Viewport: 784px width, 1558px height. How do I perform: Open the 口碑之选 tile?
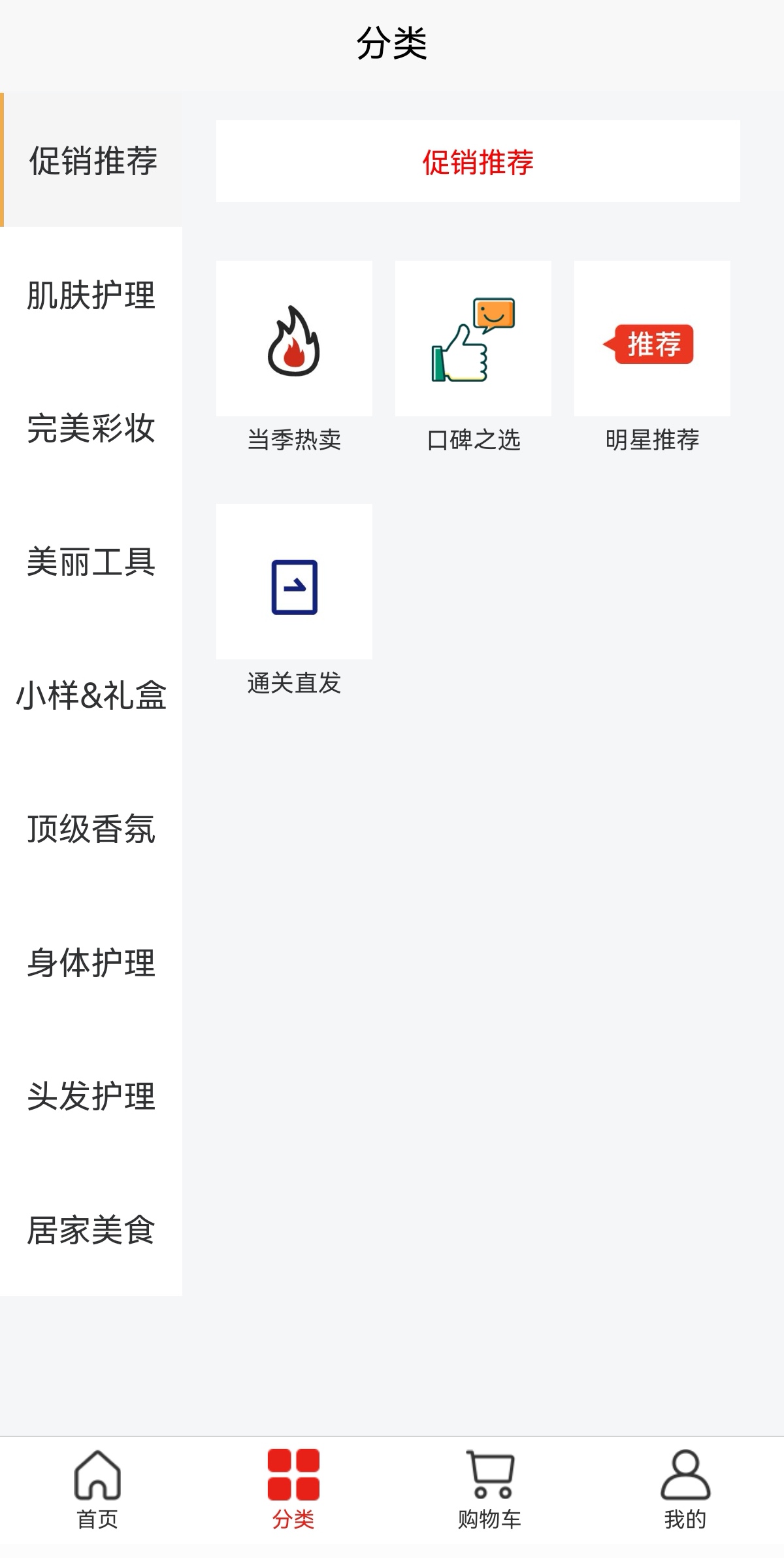click(x=473, y=357)
